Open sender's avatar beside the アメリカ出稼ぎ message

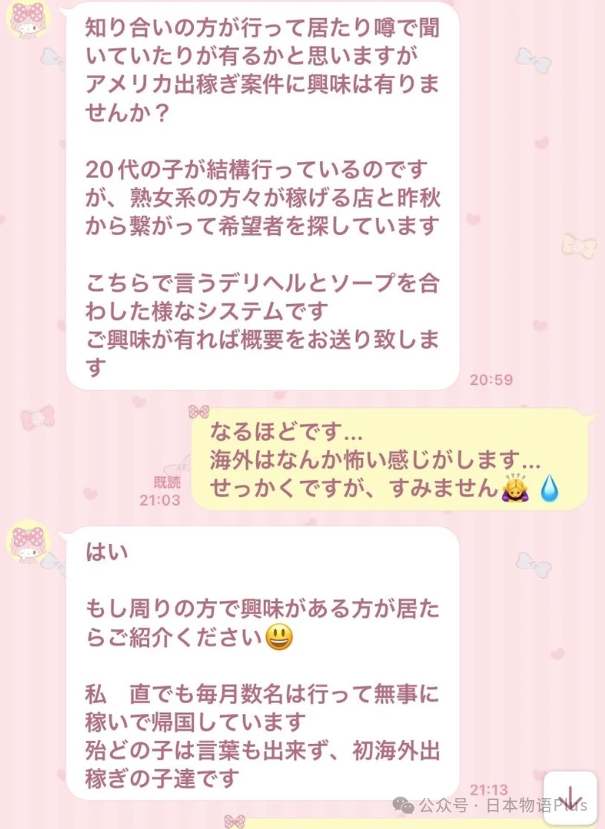pos(29,17)
